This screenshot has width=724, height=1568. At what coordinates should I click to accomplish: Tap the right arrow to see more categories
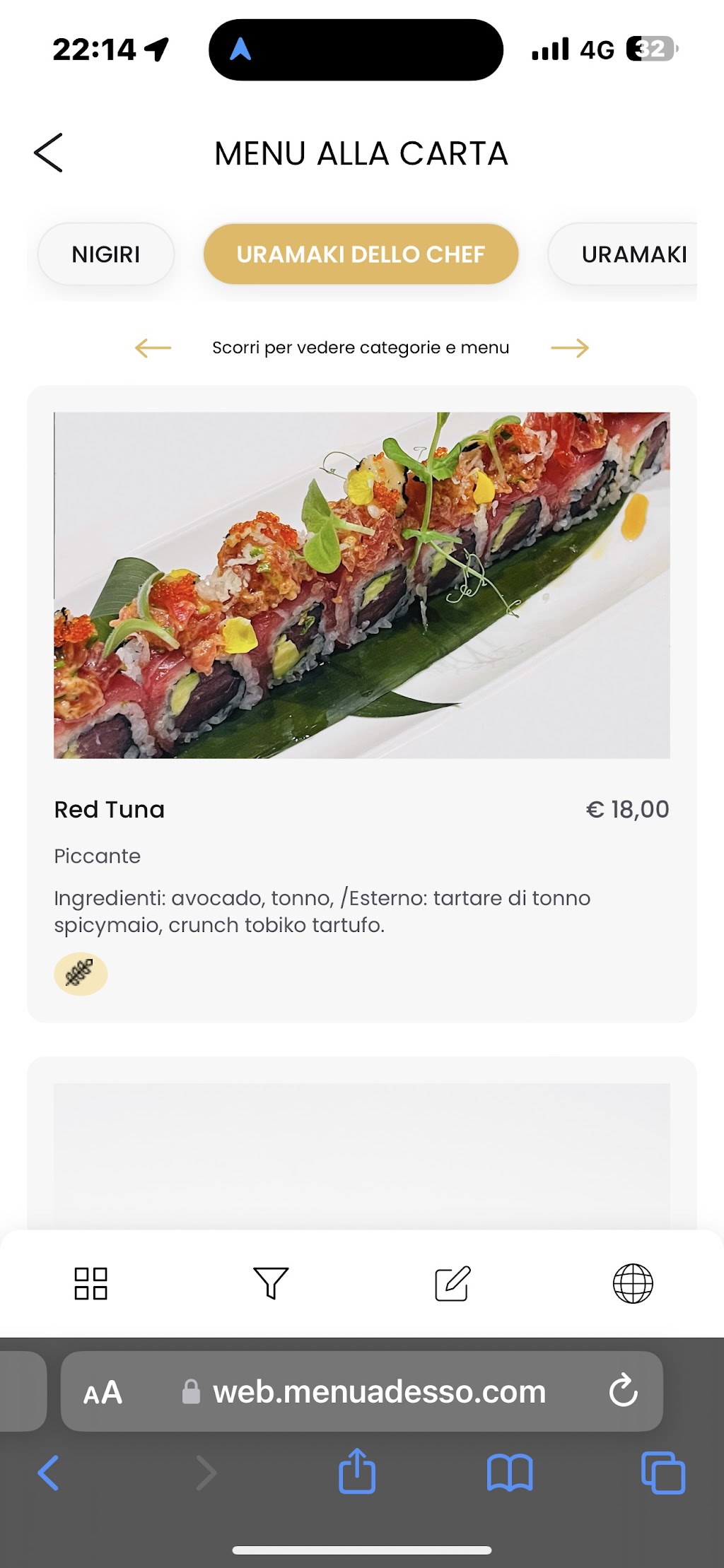[x=570, y=348]
